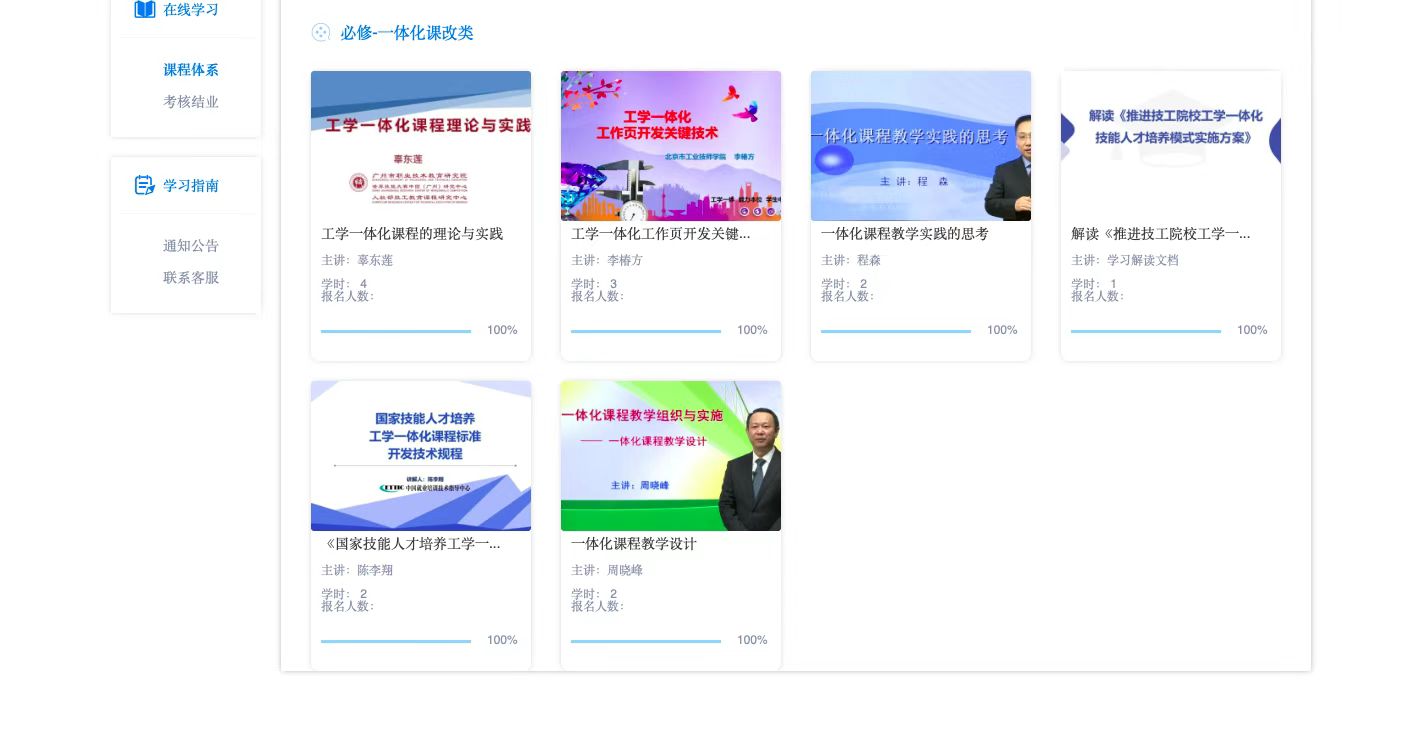This screenshot has width=1404, height=733.
Task: Go to 考核结业 section
Action: (x=190, y=102)
